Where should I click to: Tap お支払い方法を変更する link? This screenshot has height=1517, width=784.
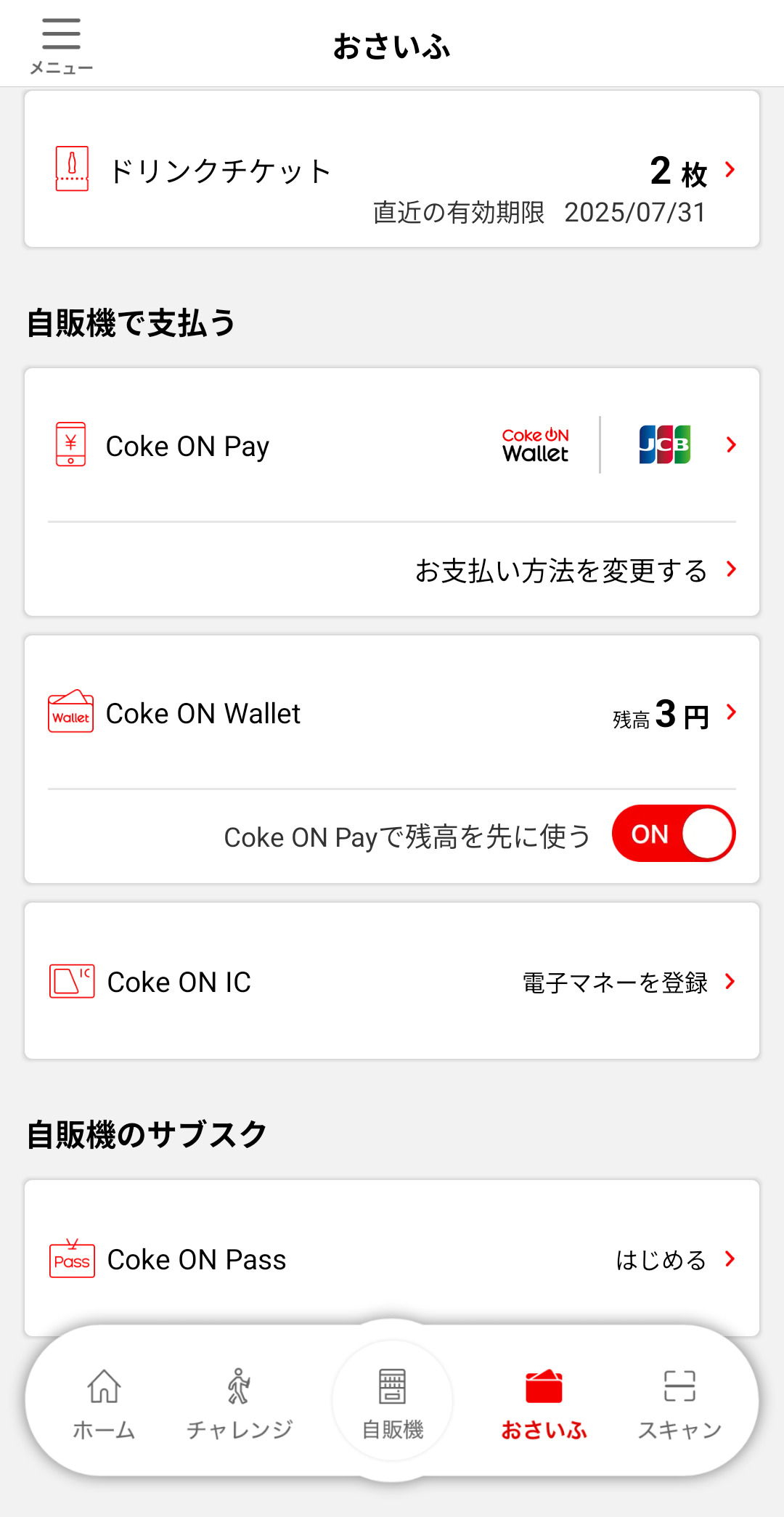(575, 571)
